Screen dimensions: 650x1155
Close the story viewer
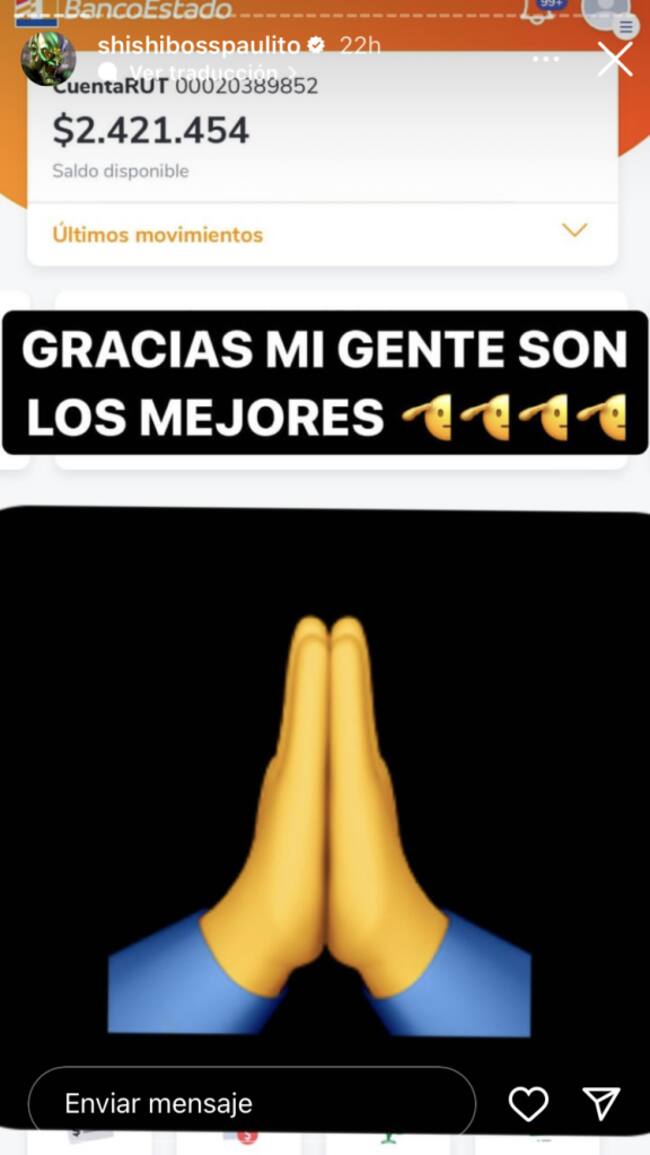click(x=614, y=59)
